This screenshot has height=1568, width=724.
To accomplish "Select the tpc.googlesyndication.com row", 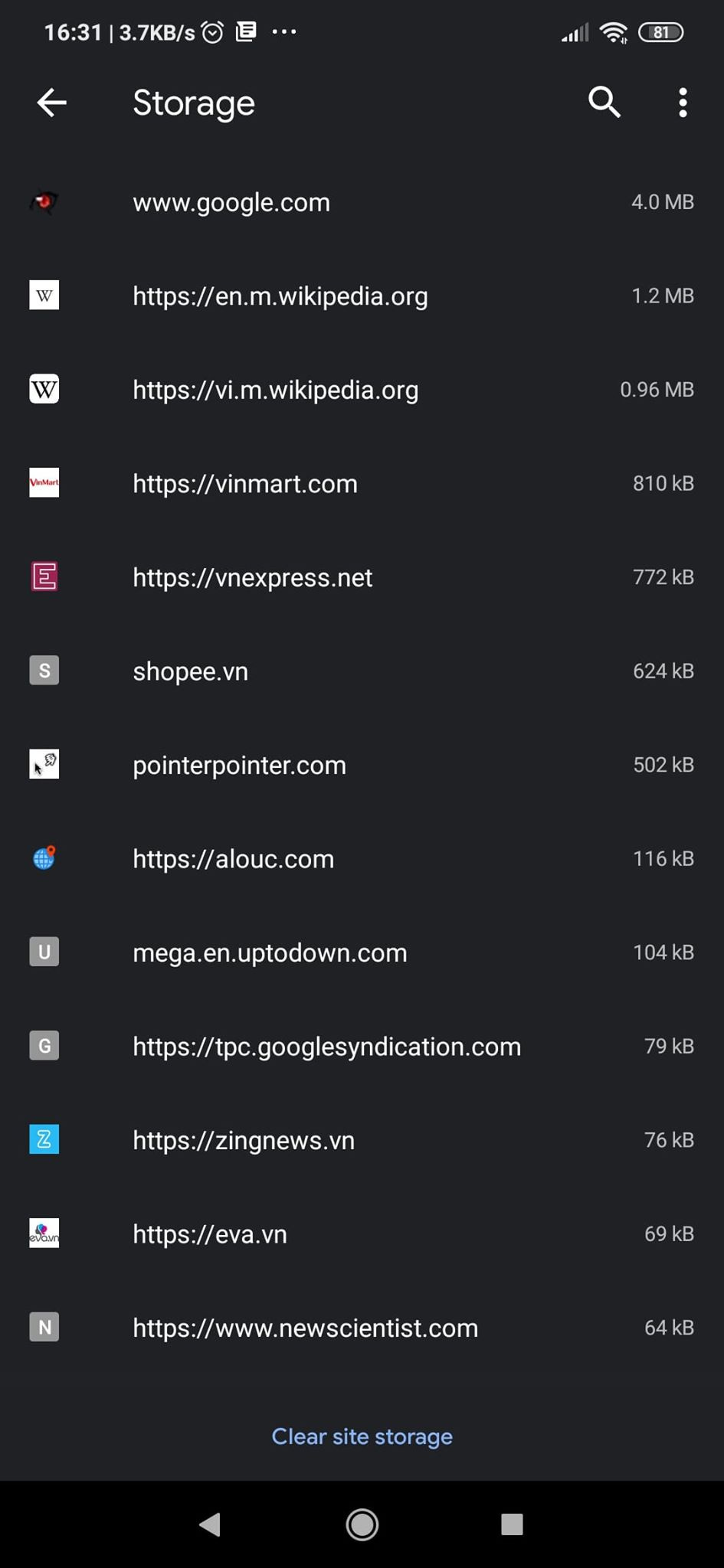I will [362, 1046].
